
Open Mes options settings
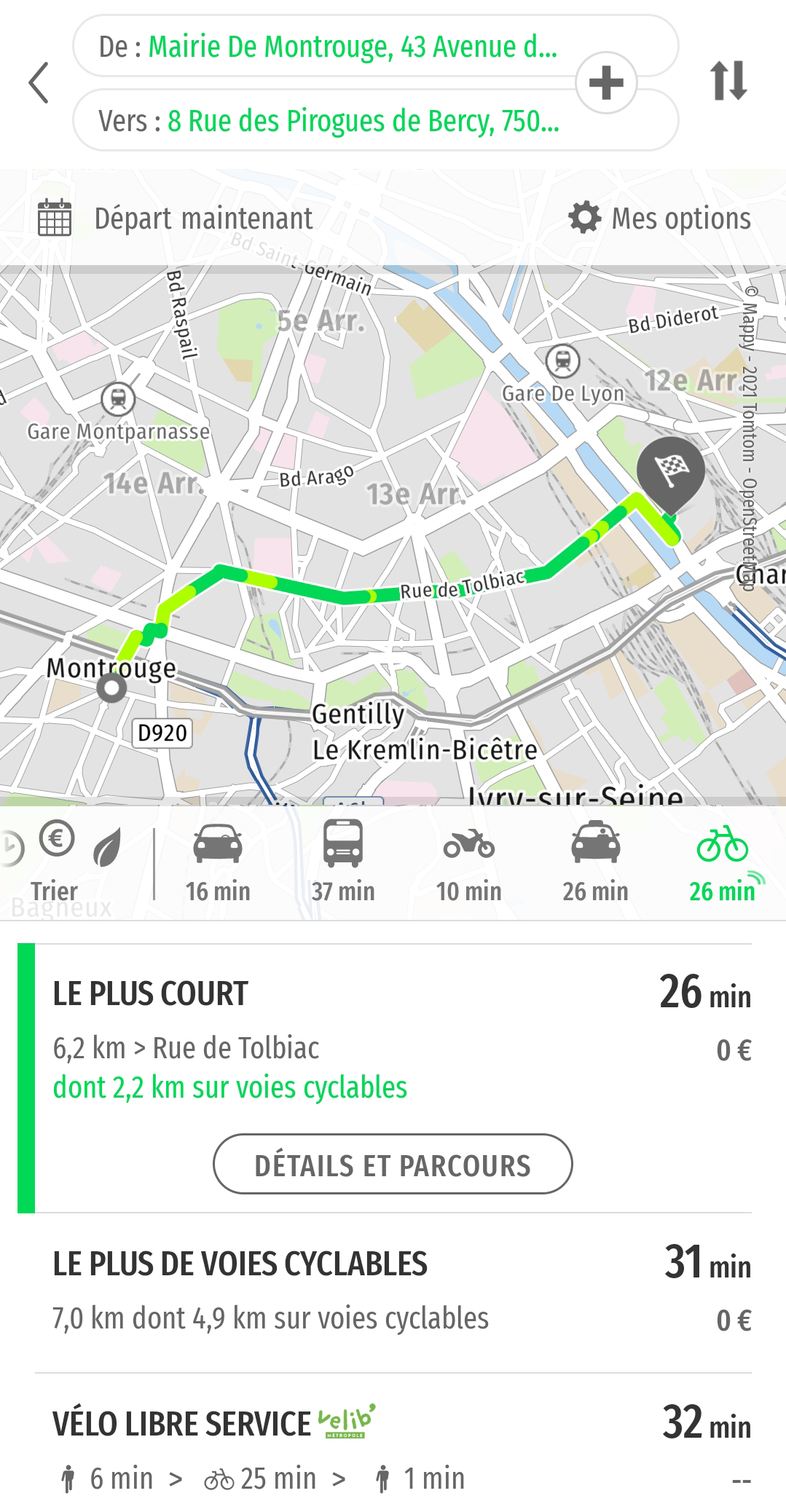coord(660,218)
